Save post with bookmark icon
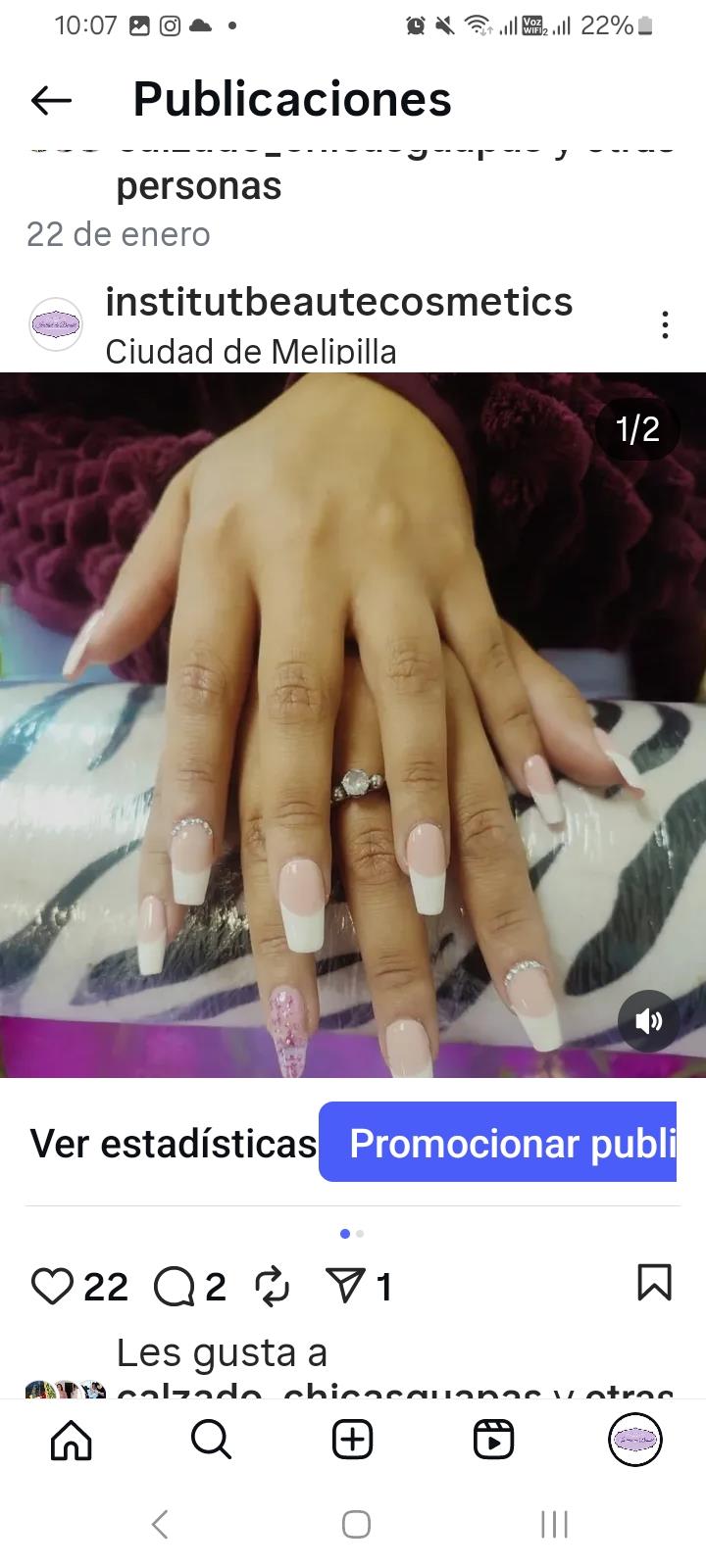The image size is (706, 1568). 654,1283
